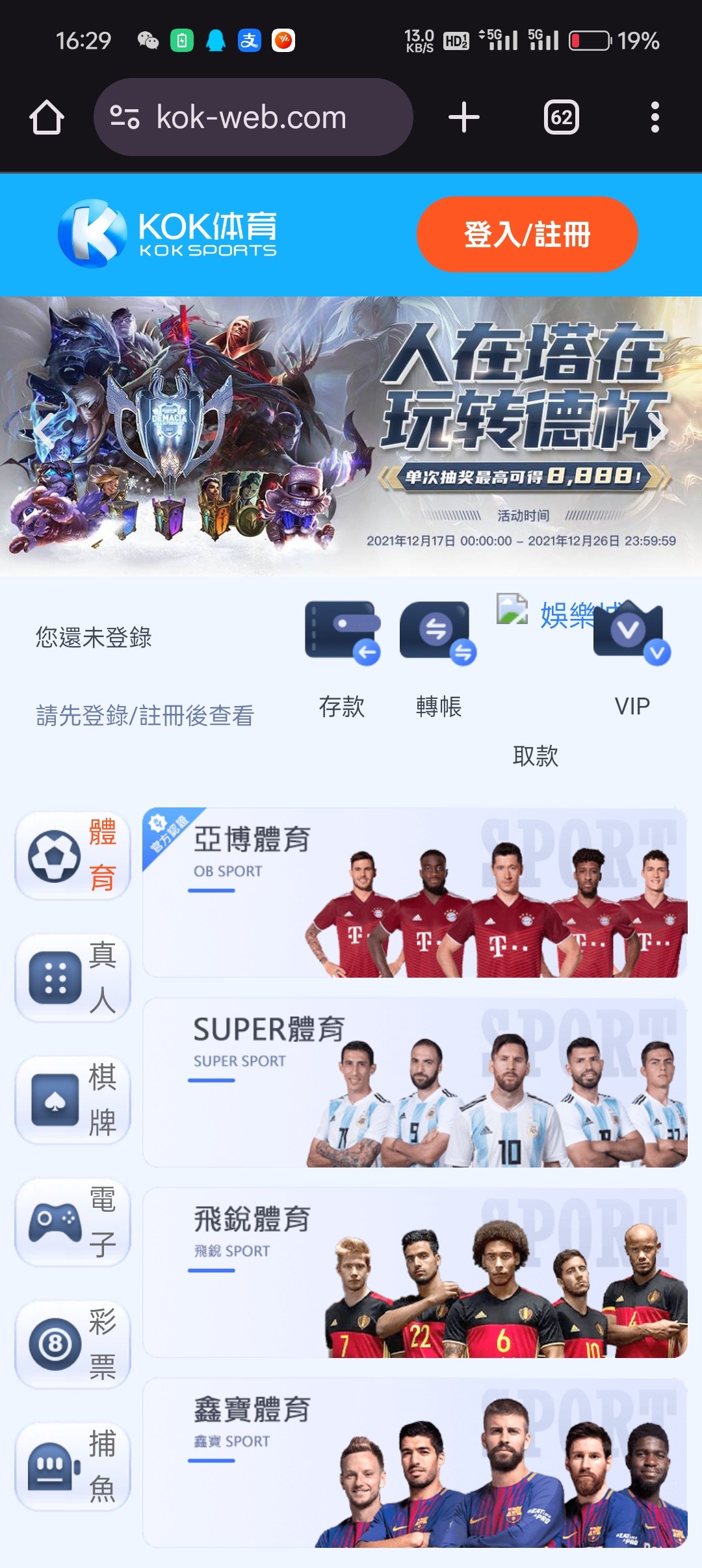Go to the browser home page

47,118
